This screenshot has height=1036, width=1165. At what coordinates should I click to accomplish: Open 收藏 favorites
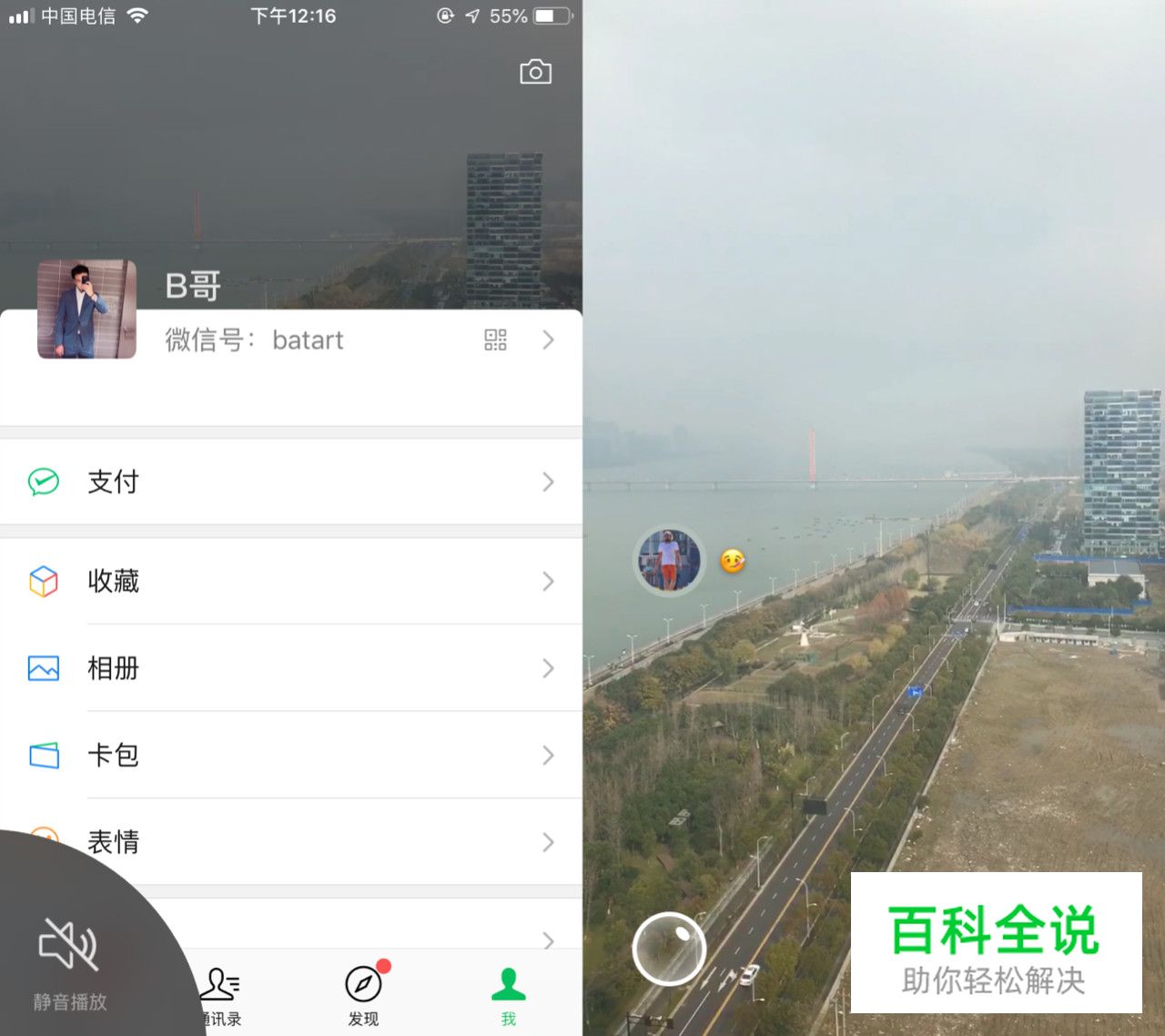[x=291, y=581]
